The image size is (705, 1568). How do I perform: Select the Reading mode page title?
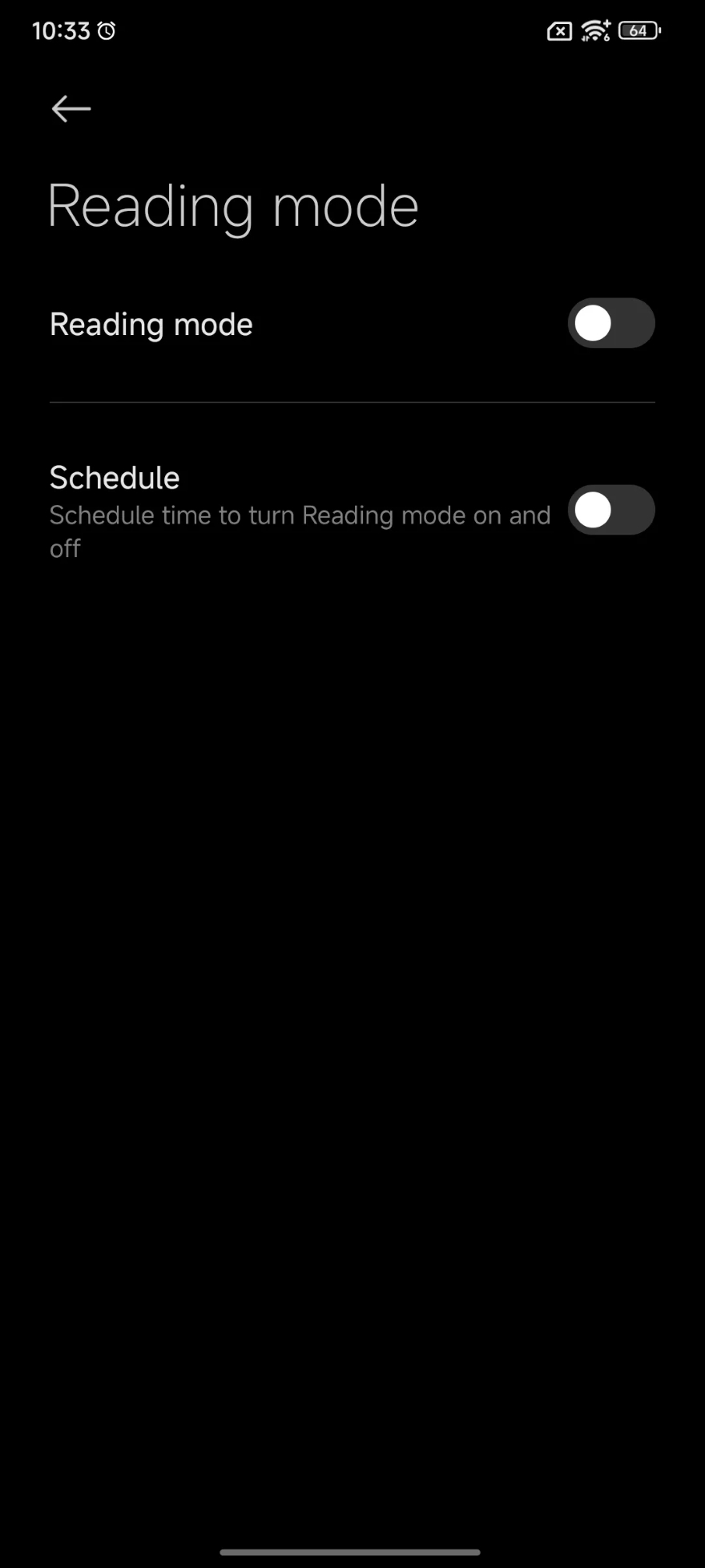click(x=233, y=205)
